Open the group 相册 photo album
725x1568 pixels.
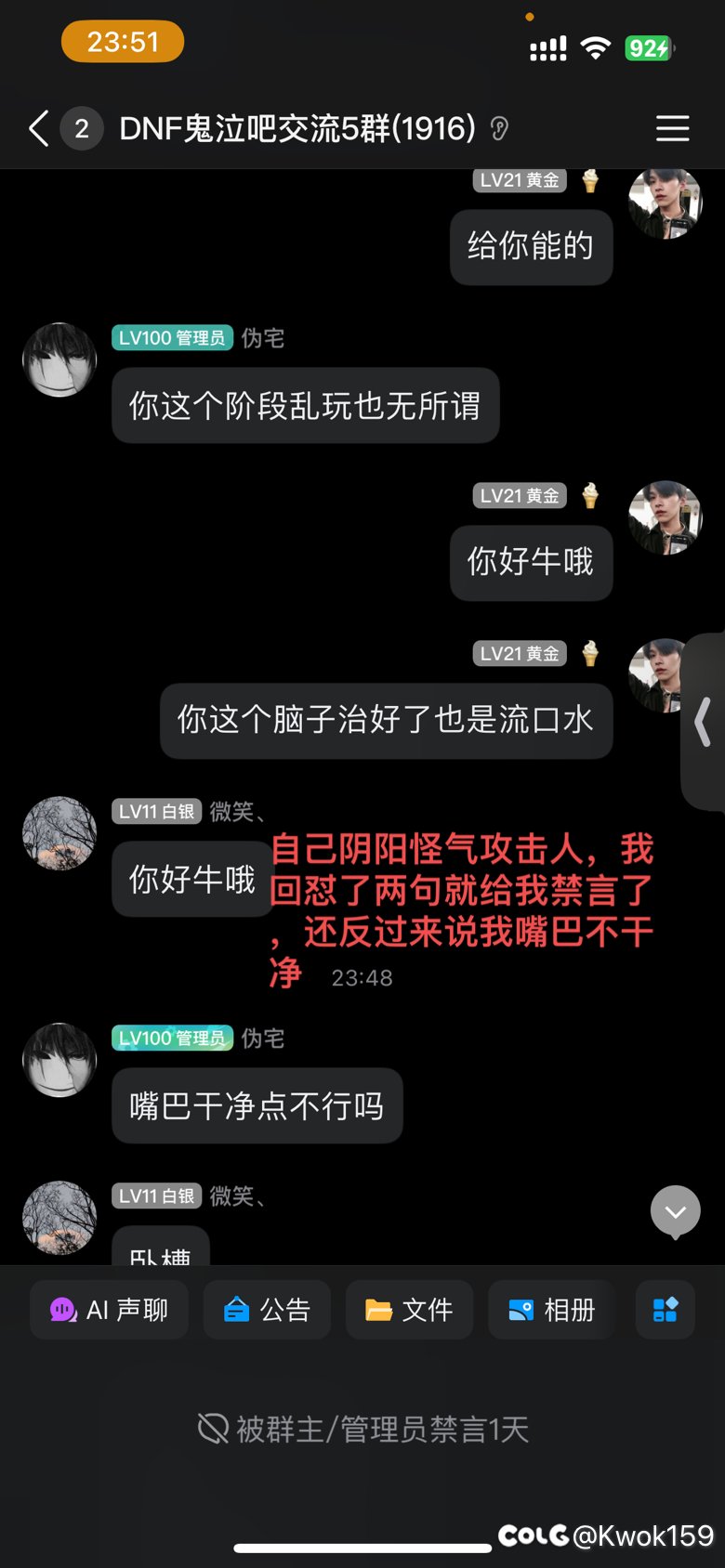[x=551, y=1310]
